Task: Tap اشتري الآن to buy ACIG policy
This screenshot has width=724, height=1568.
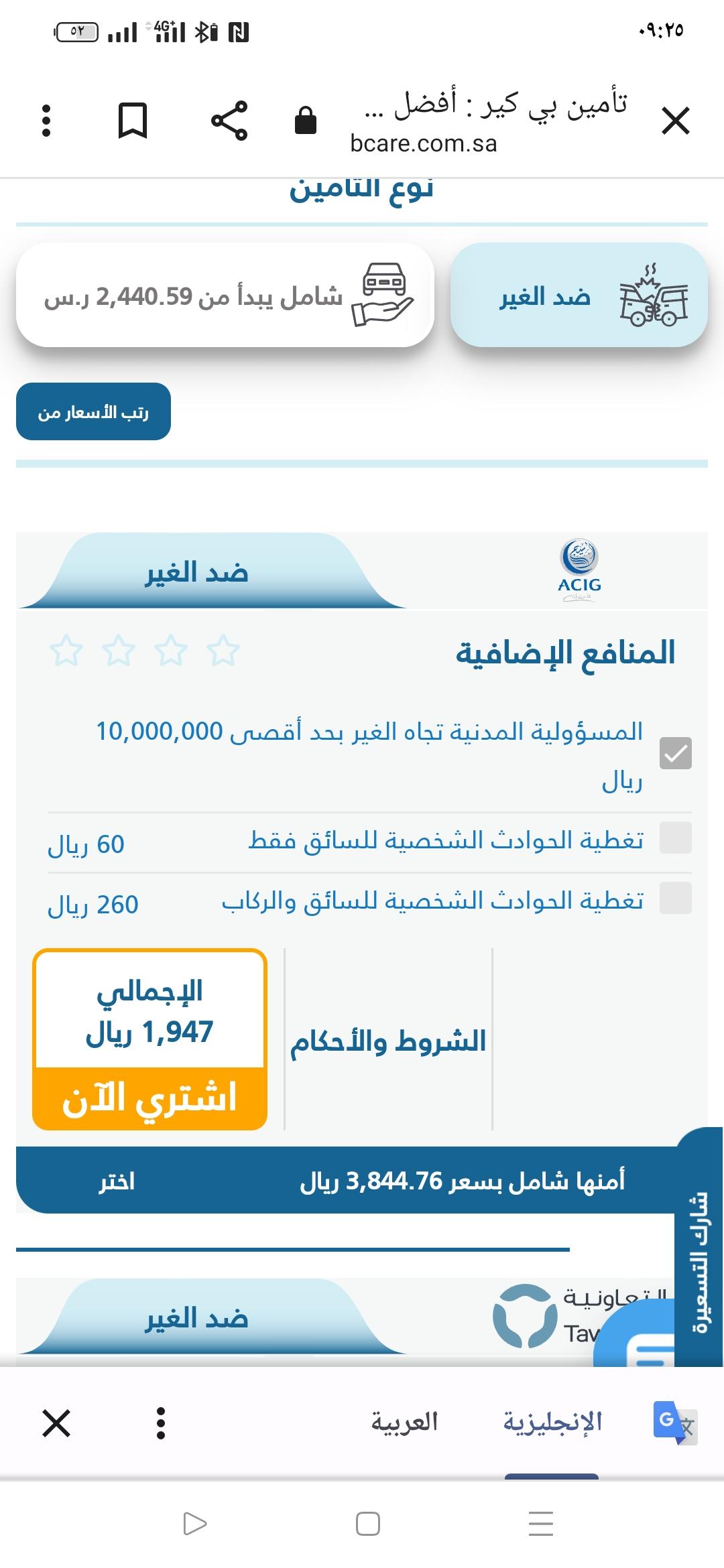Action: tap(149, 1098)
